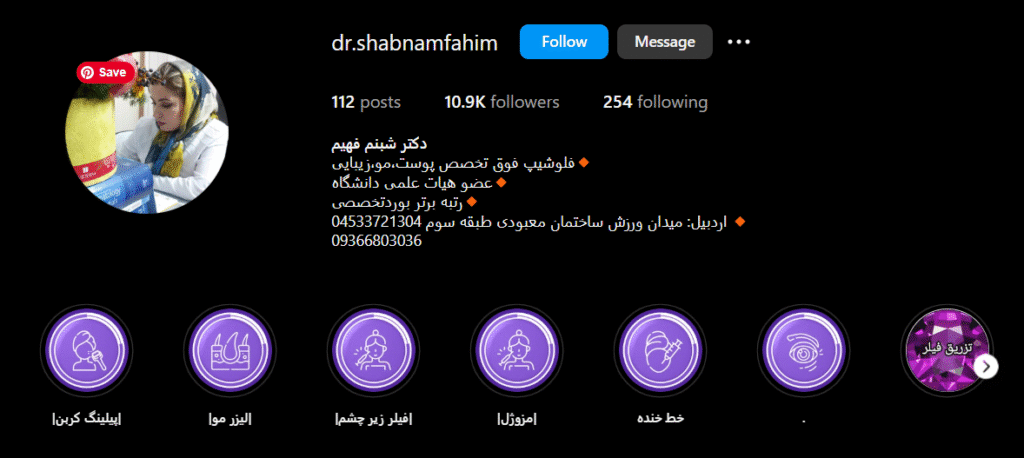1024x458 pixels.
Task: View the 254 following list
Action: click(x=655, y=102)
